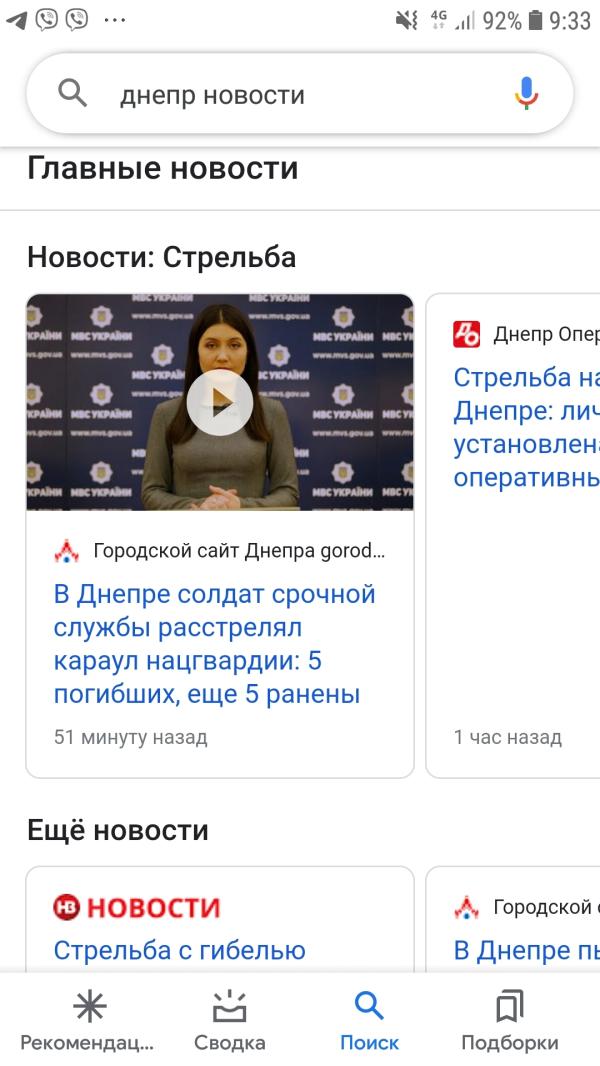The image size is (600, 1066).
Task: Play the video of the MVS spokesperson
Action: click(219, 402)
